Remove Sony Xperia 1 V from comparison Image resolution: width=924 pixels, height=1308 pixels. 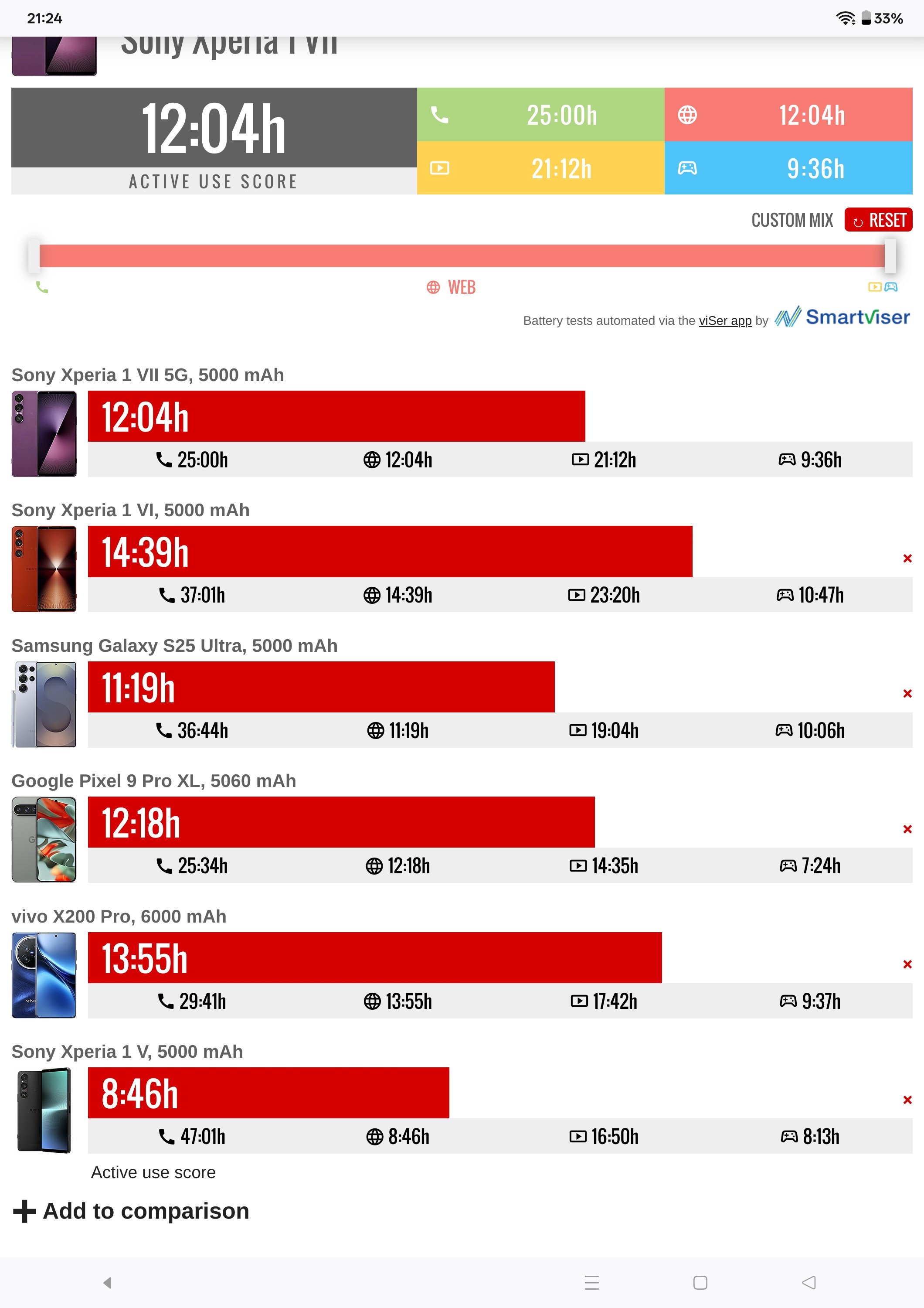tap(907, 1100)
